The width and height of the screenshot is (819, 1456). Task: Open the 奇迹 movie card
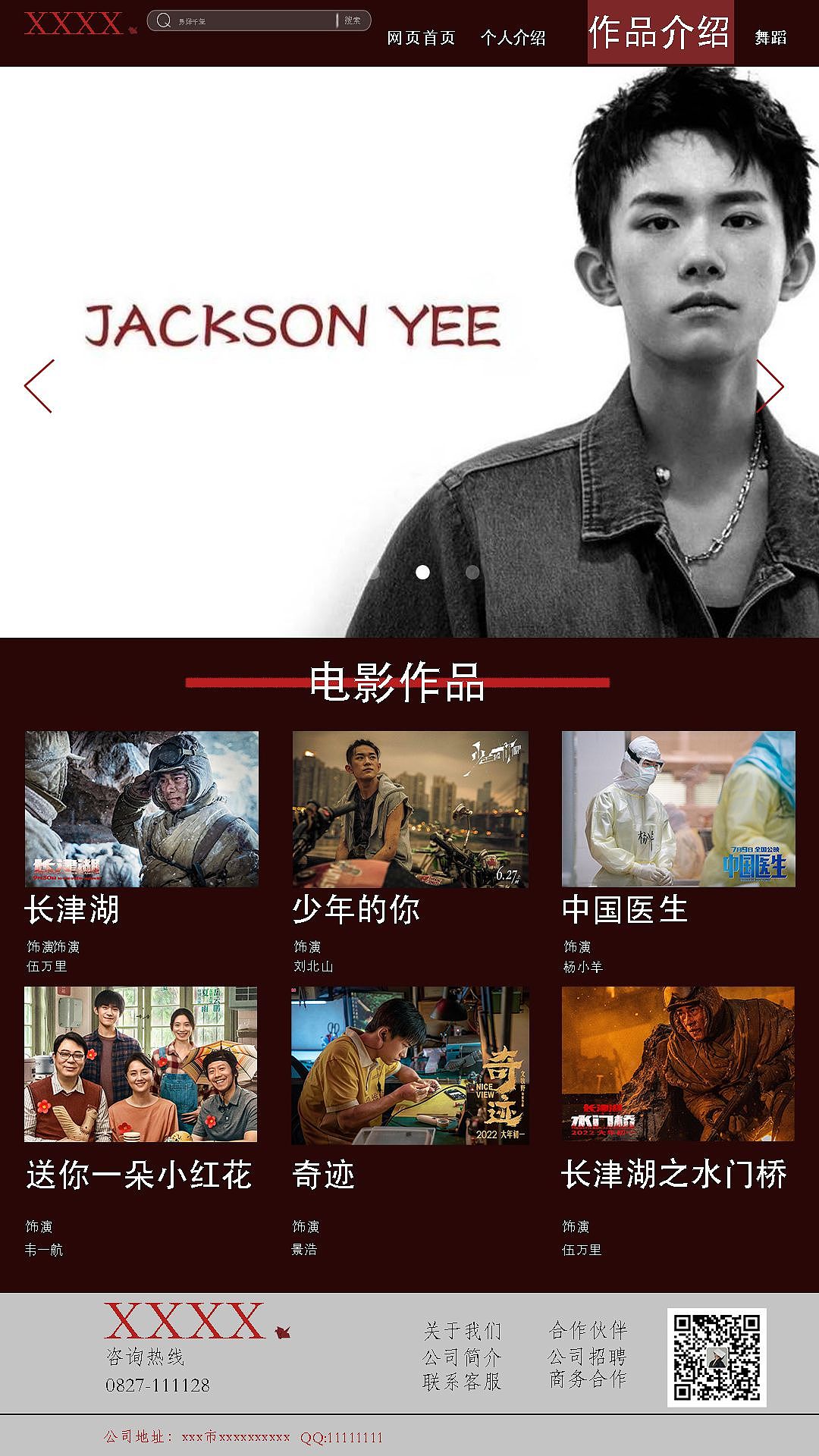pyautogui.click(x=410, y=1065)
